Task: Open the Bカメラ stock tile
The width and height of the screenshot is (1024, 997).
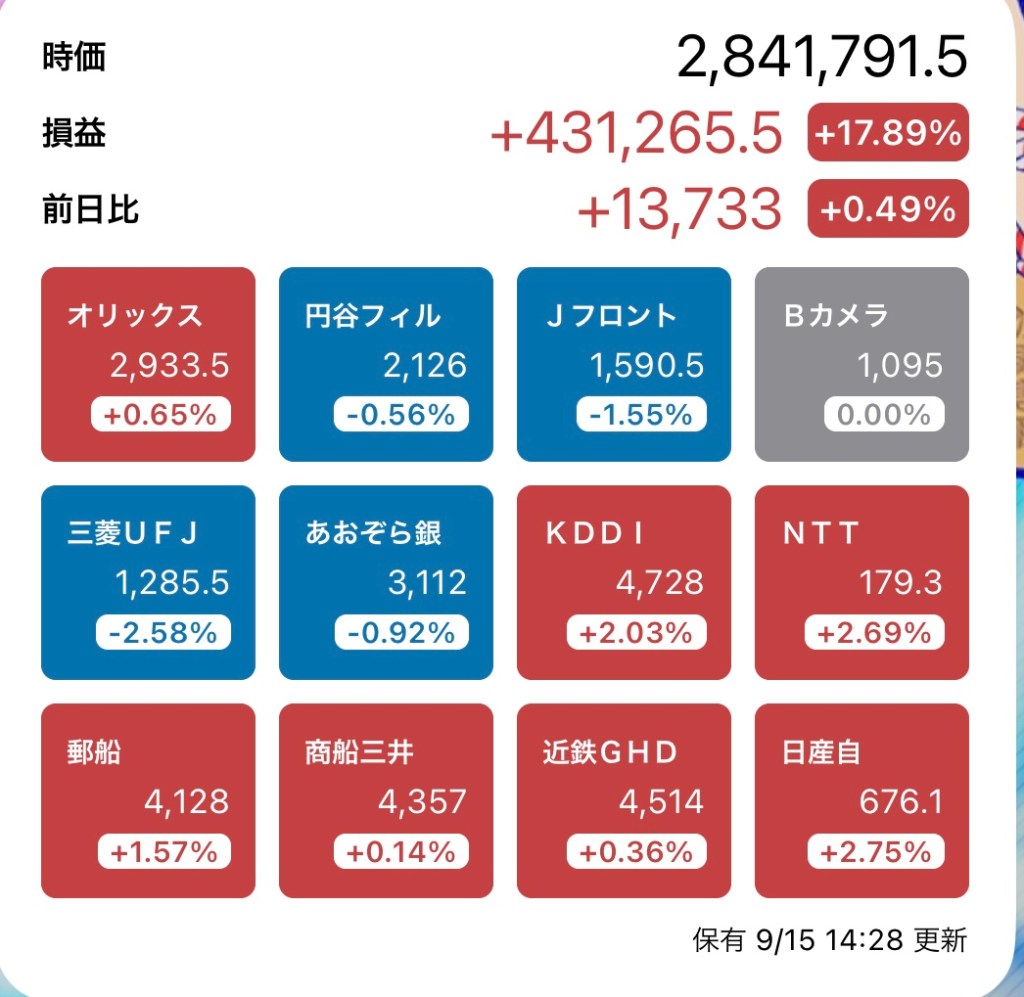Action: coord(861,364)
